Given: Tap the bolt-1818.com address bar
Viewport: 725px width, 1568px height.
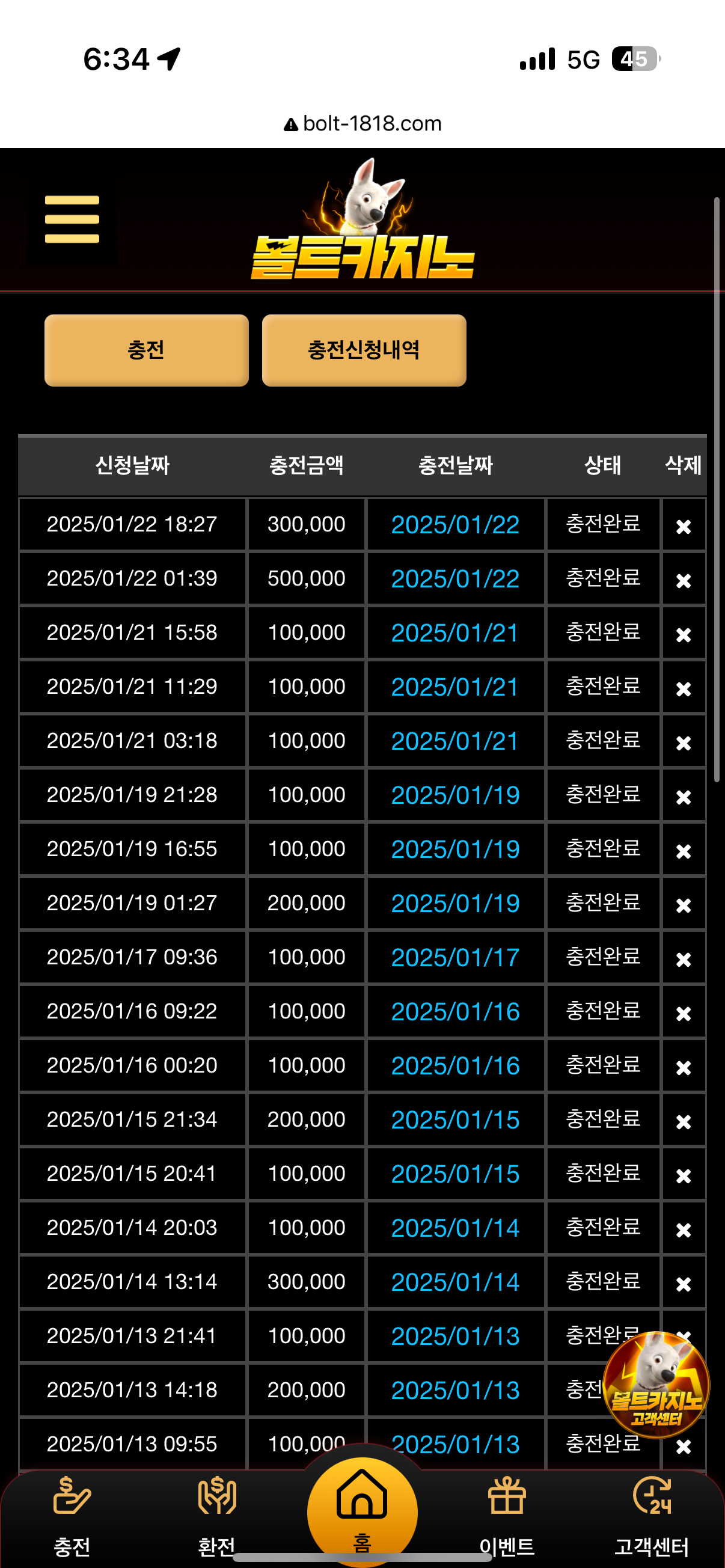Looking at the screenshot, I should tap(362, 124).
